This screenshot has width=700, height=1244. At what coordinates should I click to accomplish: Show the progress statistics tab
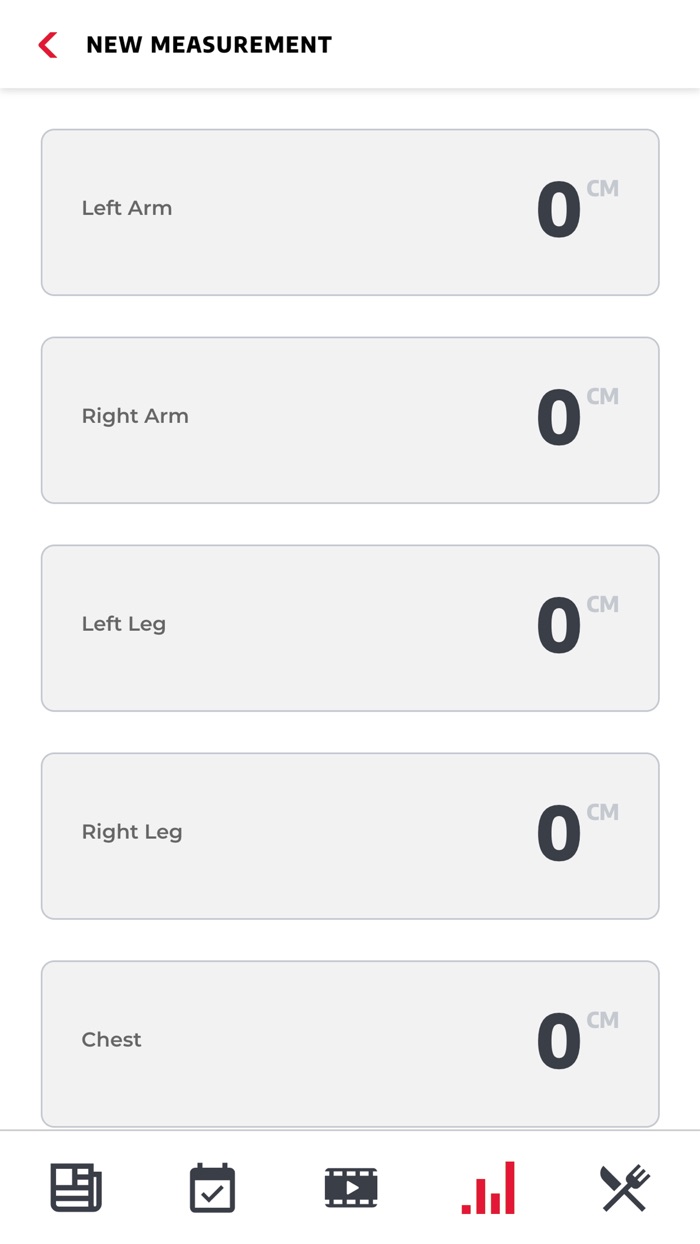pos(488,1188)
